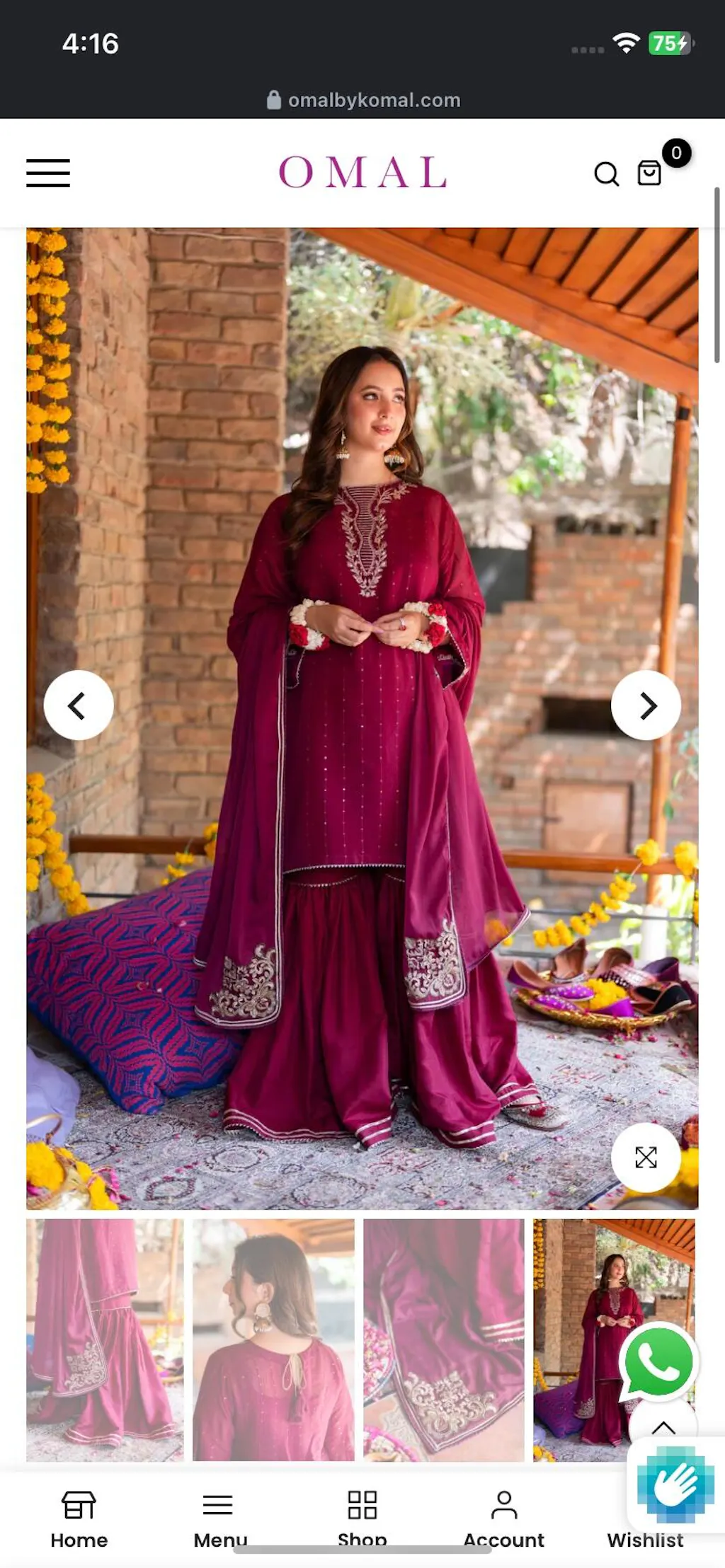View the shopping bag

pos(650,173)
